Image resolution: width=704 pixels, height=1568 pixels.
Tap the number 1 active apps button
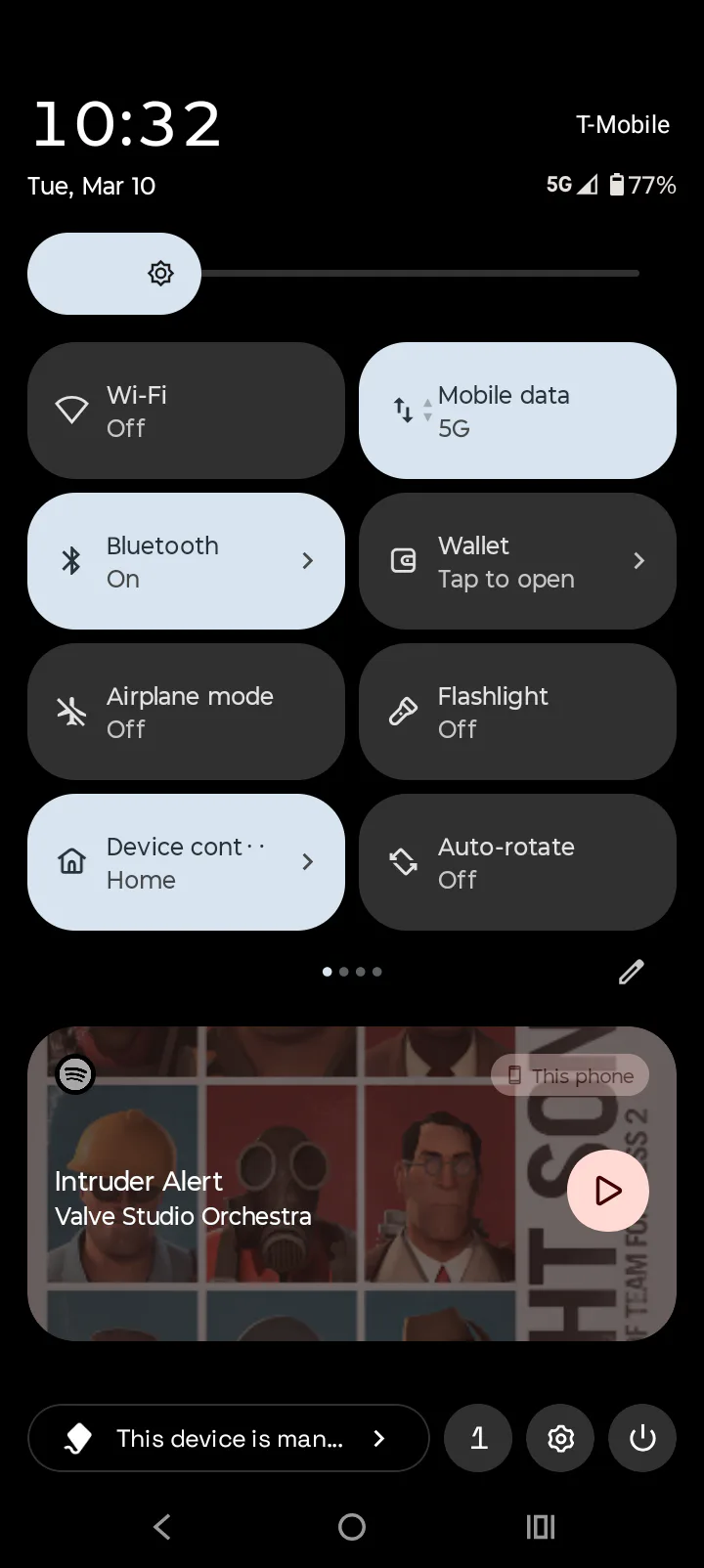point(478,1438)
